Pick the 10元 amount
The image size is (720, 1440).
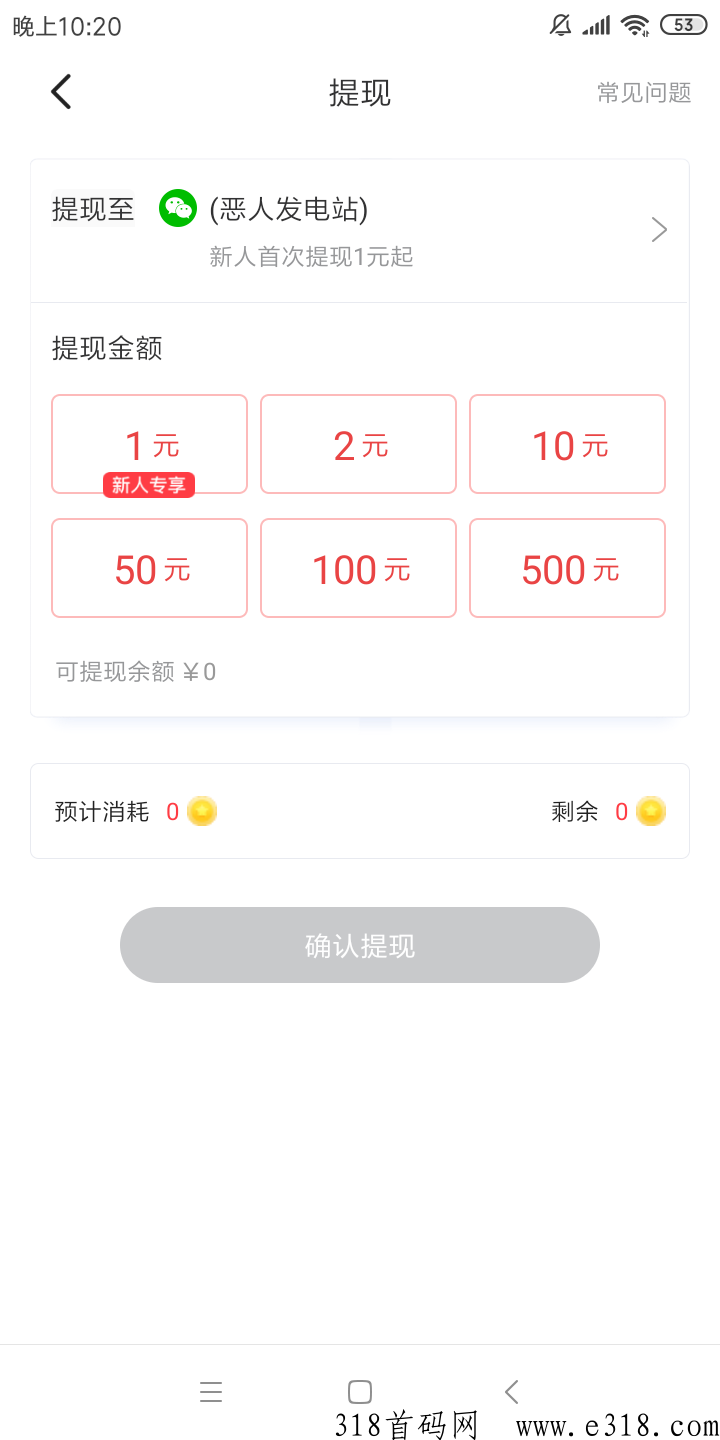pyautogui.click(x=567, y=444)
